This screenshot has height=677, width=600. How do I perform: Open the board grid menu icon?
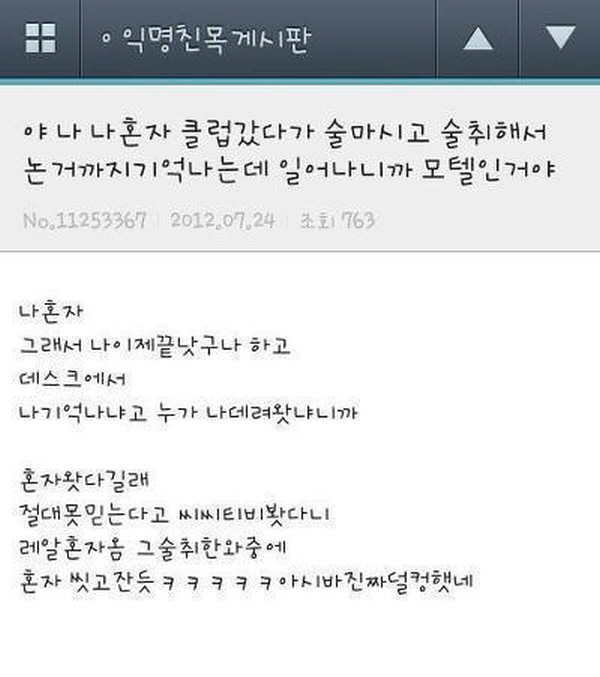click(40, 38)
